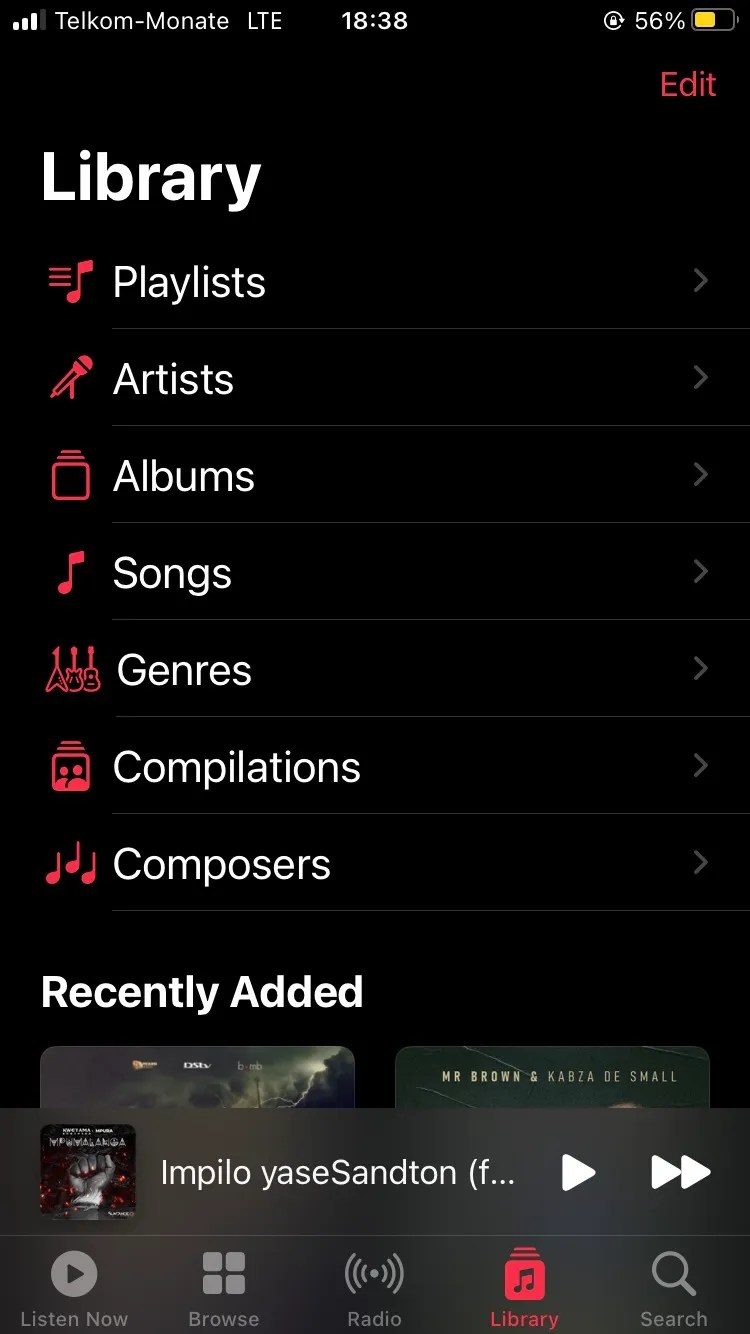Screen dimensions: 750x1334
Task: Tap Edit to rearrange library sections
Action: tap(687, 85)
